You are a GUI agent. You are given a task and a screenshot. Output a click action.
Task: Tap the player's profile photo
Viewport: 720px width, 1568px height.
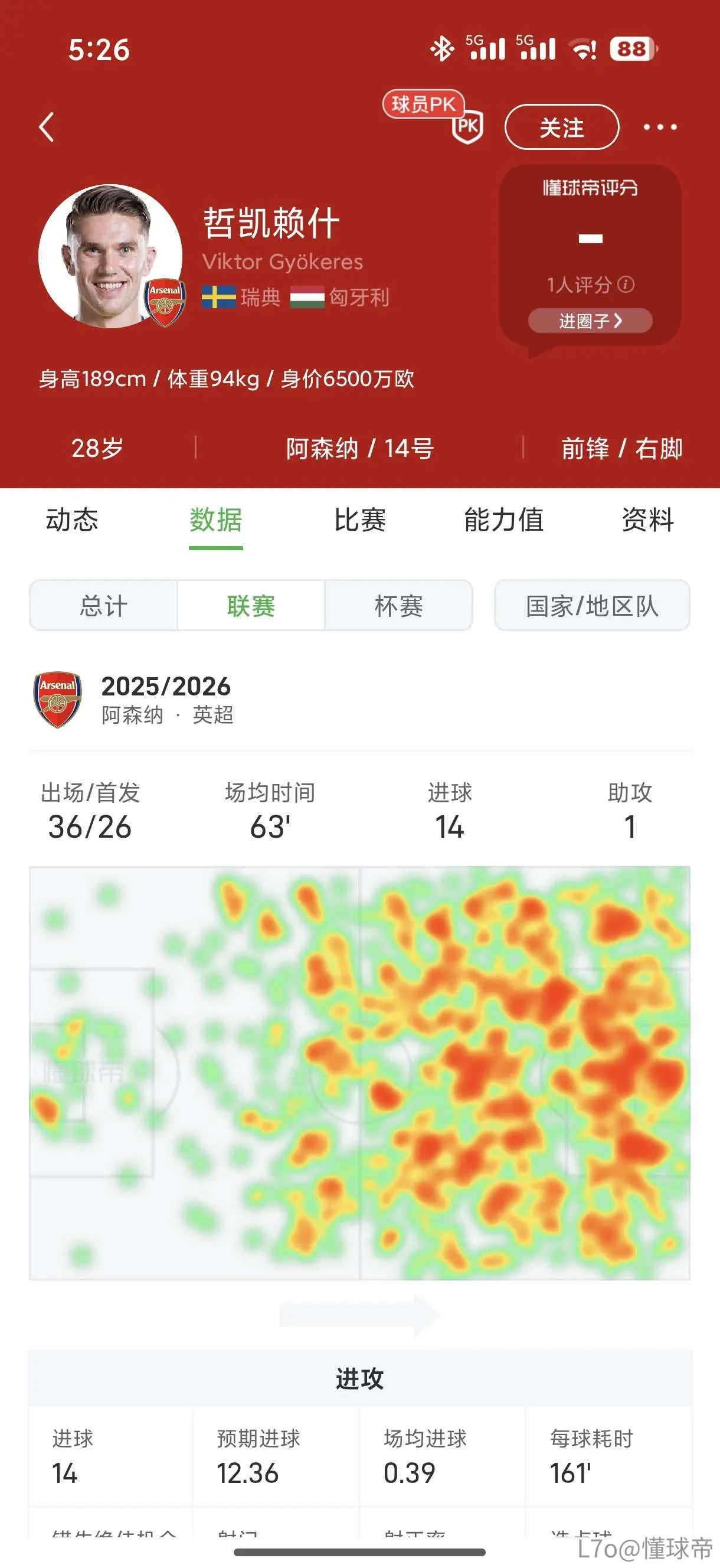coord(110,256)
